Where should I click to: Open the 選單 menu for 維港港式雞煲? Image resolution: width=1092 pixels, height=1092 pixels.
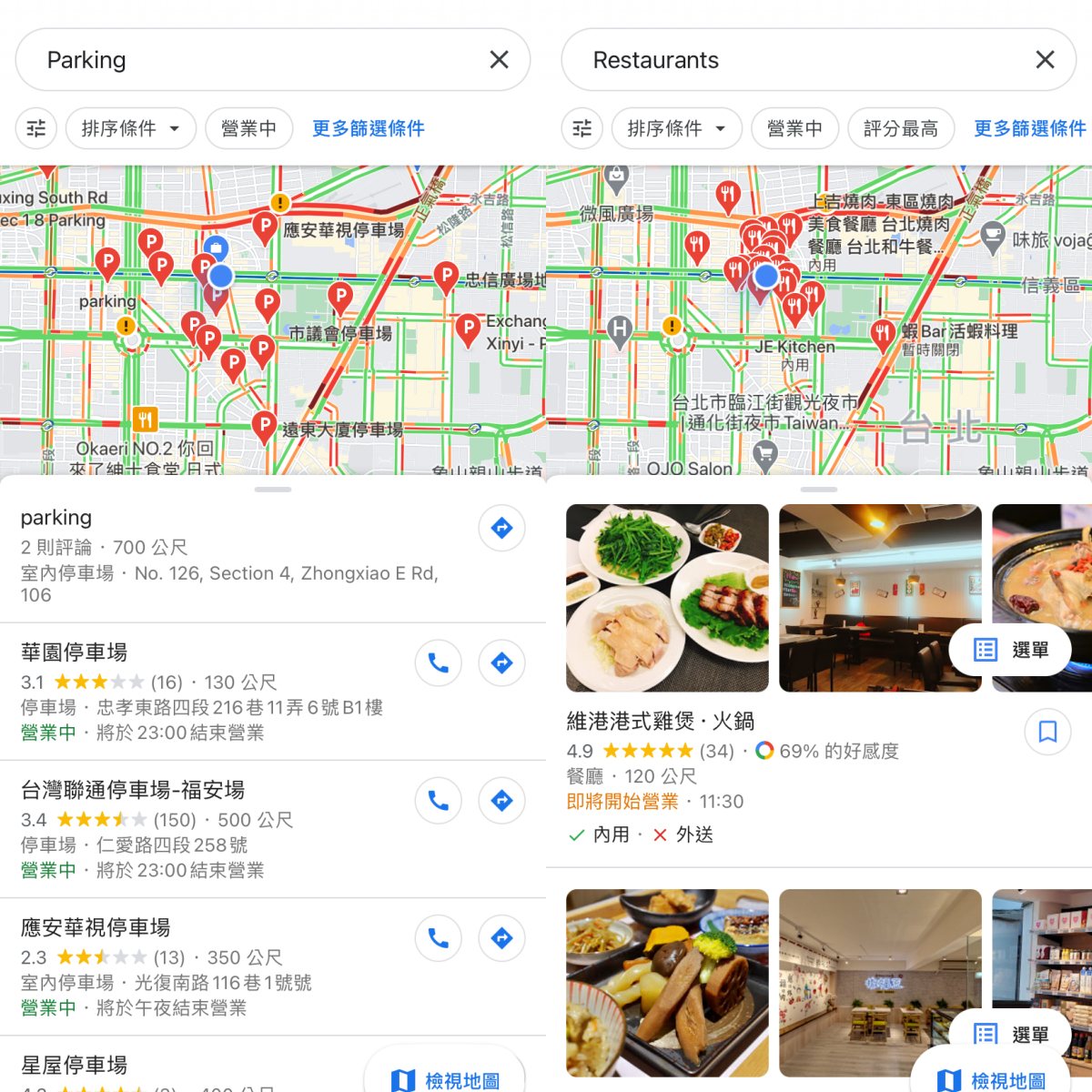1010,650
